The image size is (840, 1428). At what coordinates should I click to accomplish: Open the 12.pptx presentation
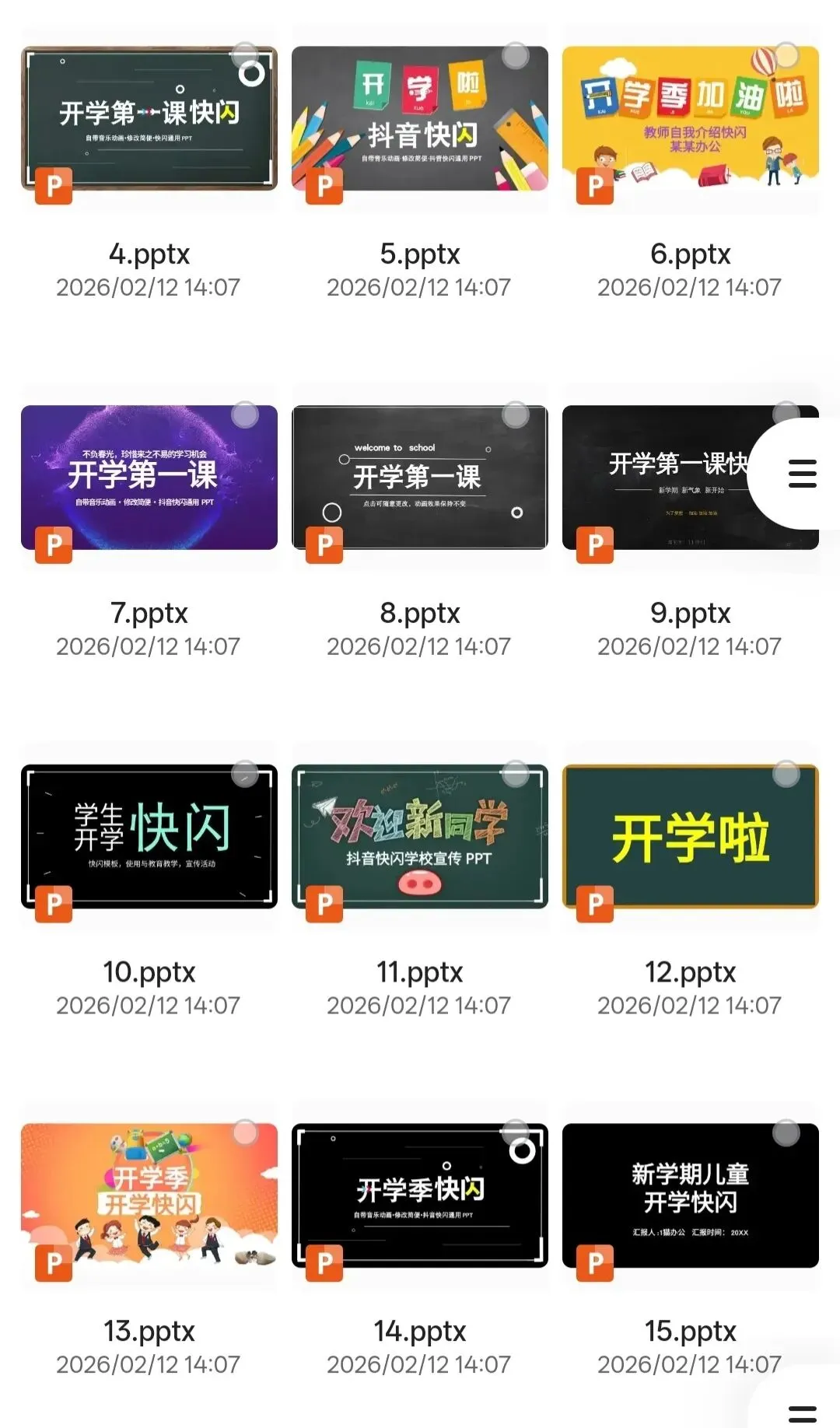point(690,837)
